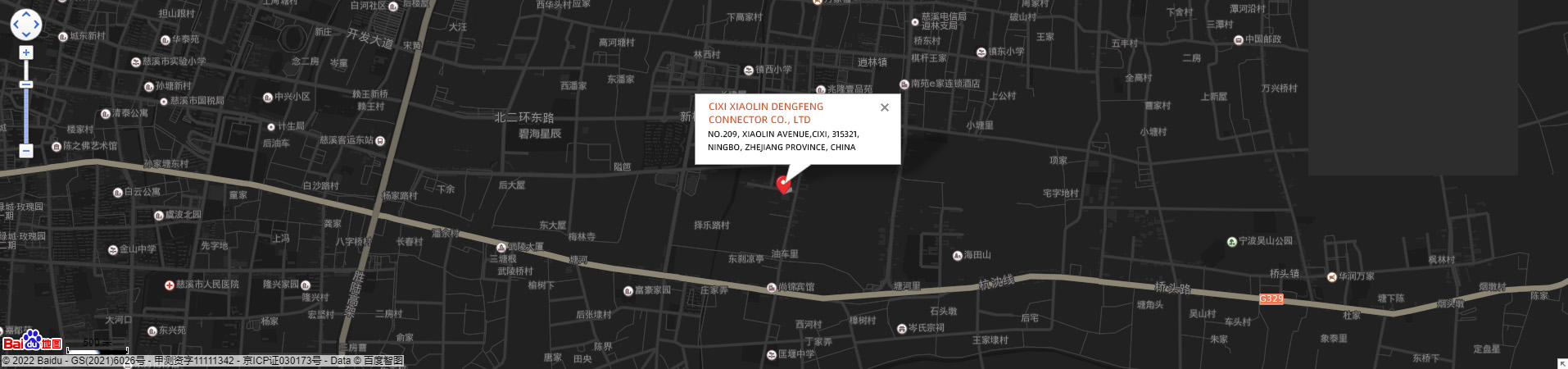Expand the overview map corner arrow
The image size is (1568, 369).
point(1562,363)
